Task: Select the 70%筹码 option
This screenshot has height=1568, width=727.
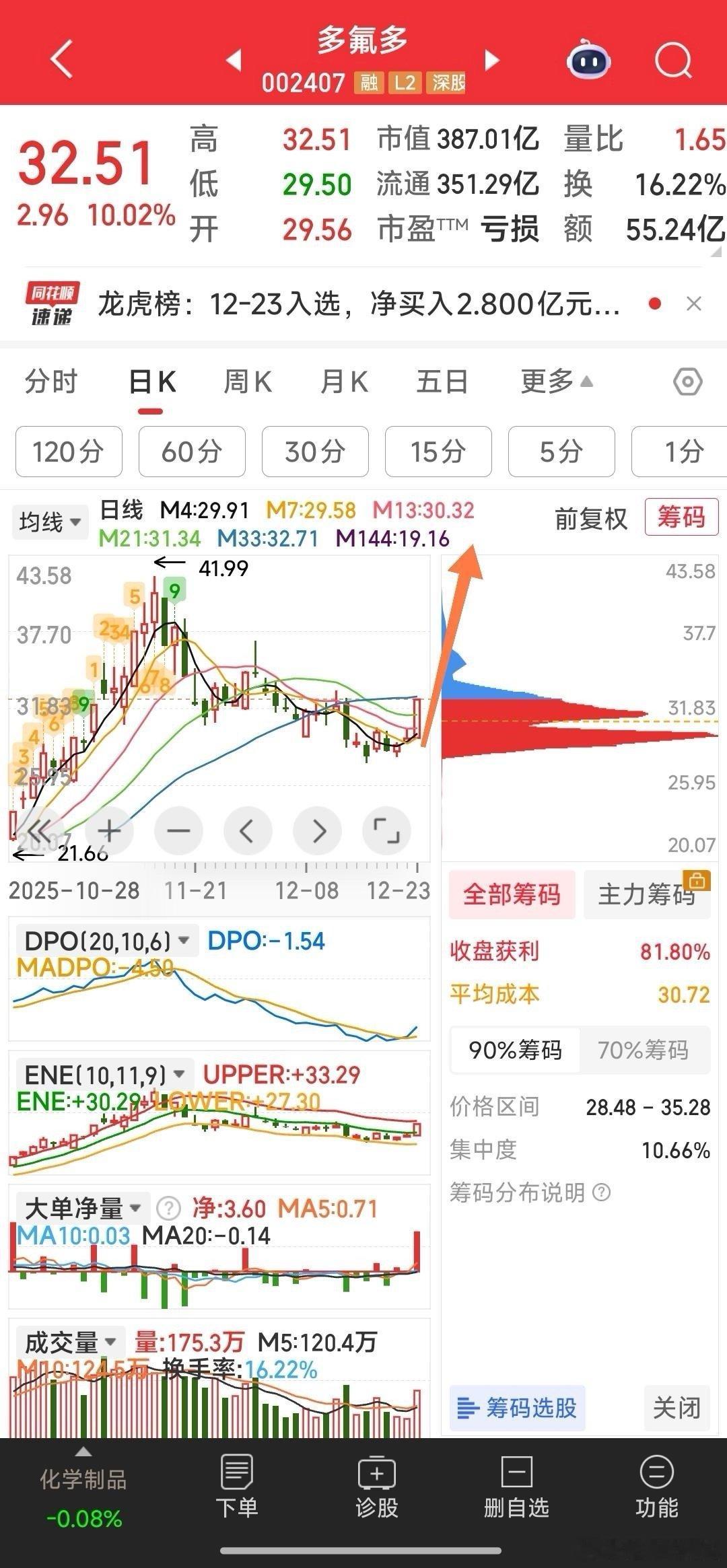Action: click(643, 1050)
